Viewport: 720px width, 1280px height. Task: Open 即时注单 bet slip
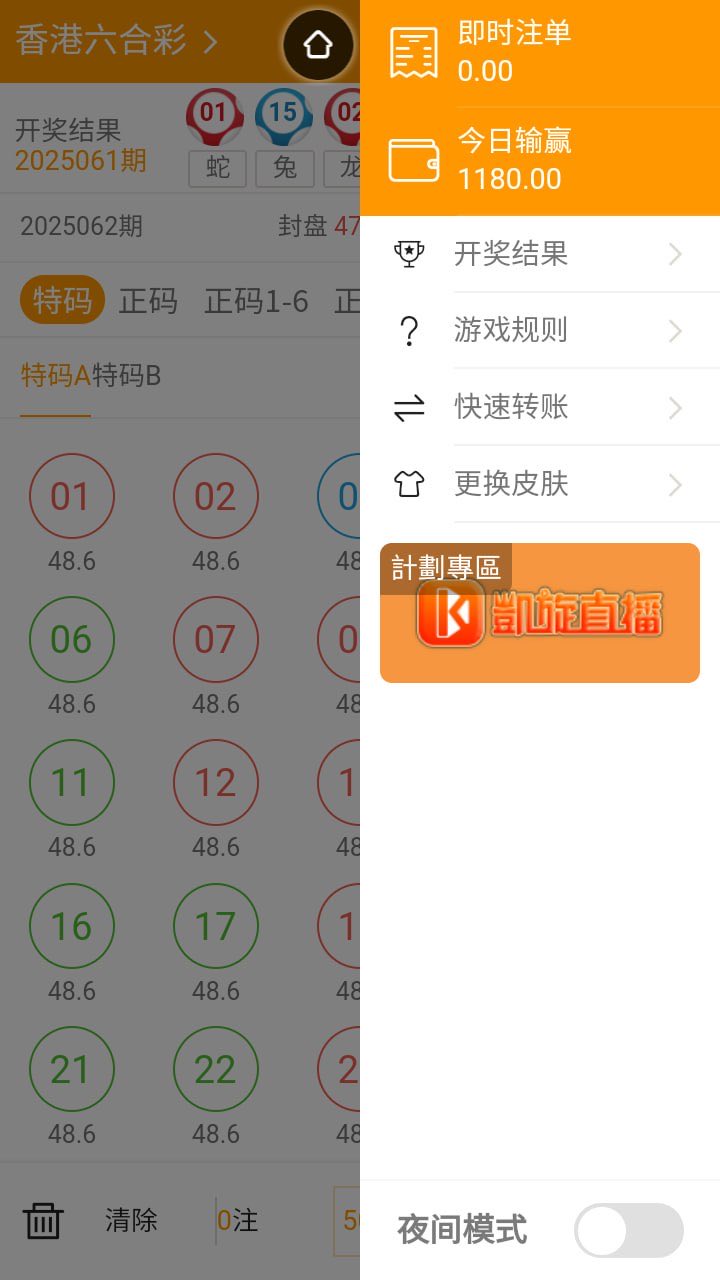pyautogui.click(x=540, y=53)
